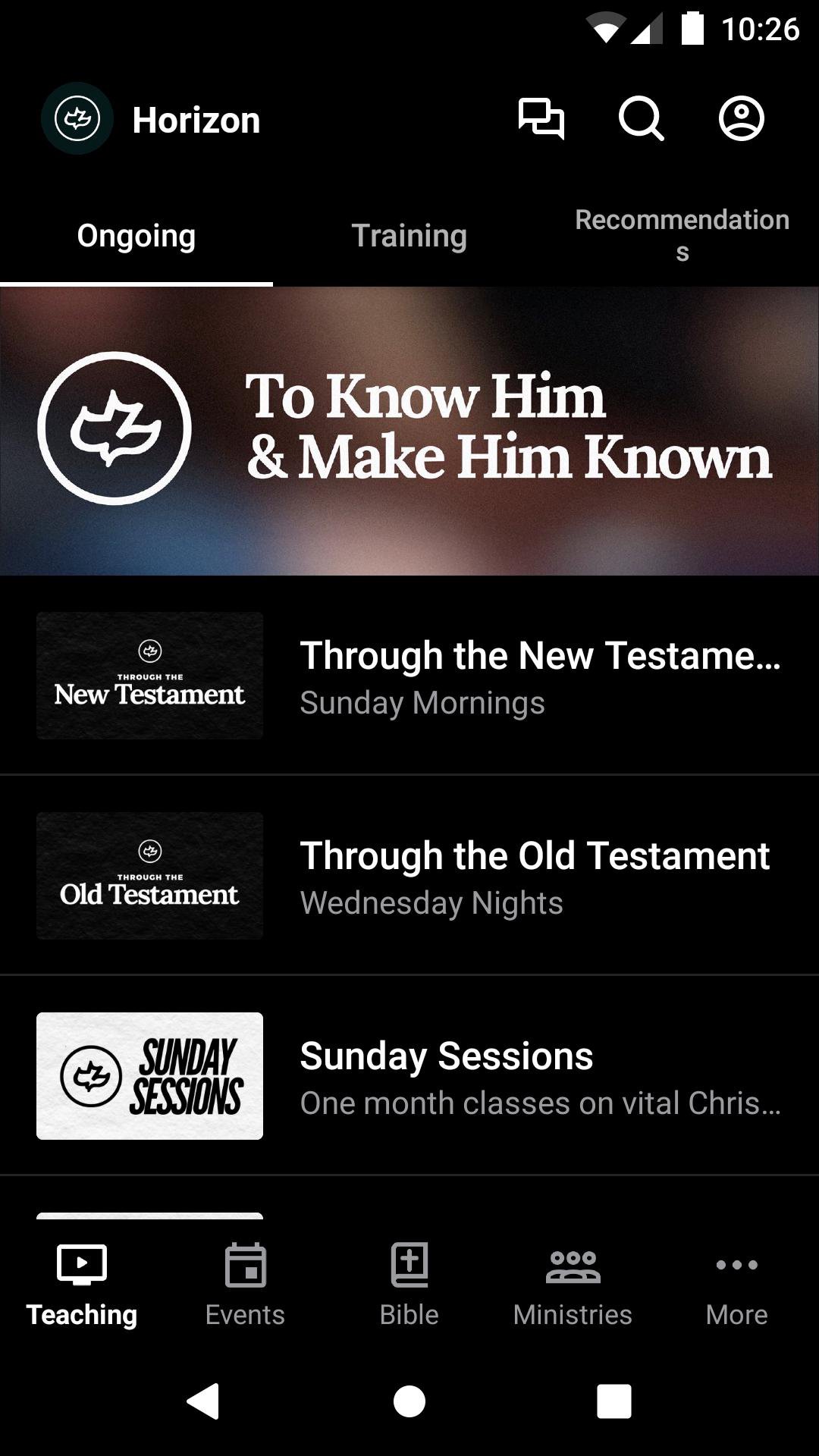
Task: Switch to the Ministries tab
Action: click(x=573, y=1284)
